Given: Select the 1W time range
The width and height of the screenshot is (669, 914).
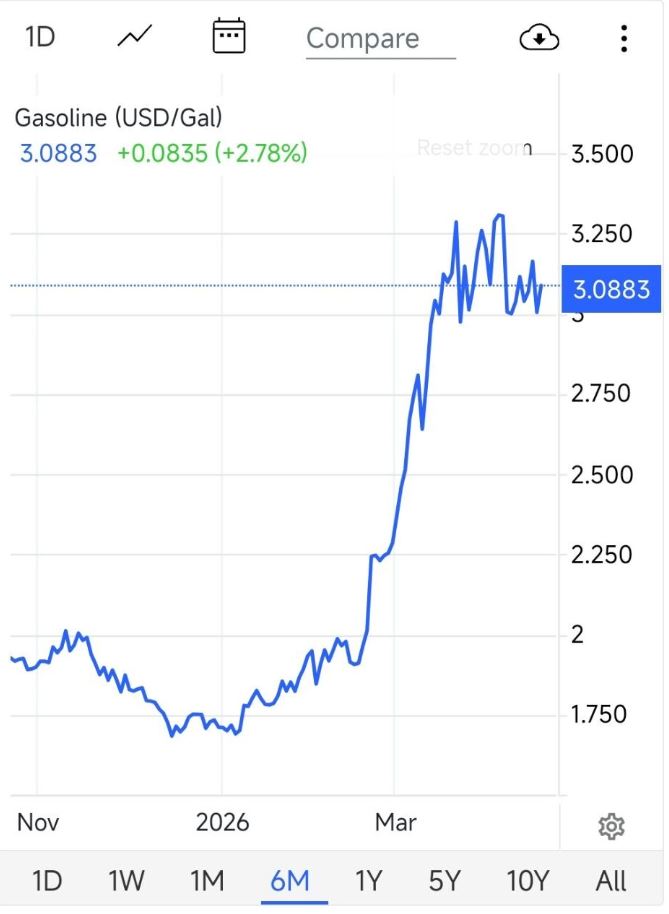Looking at the screenshot, I should pyautogui.click(x=126, y=881).
